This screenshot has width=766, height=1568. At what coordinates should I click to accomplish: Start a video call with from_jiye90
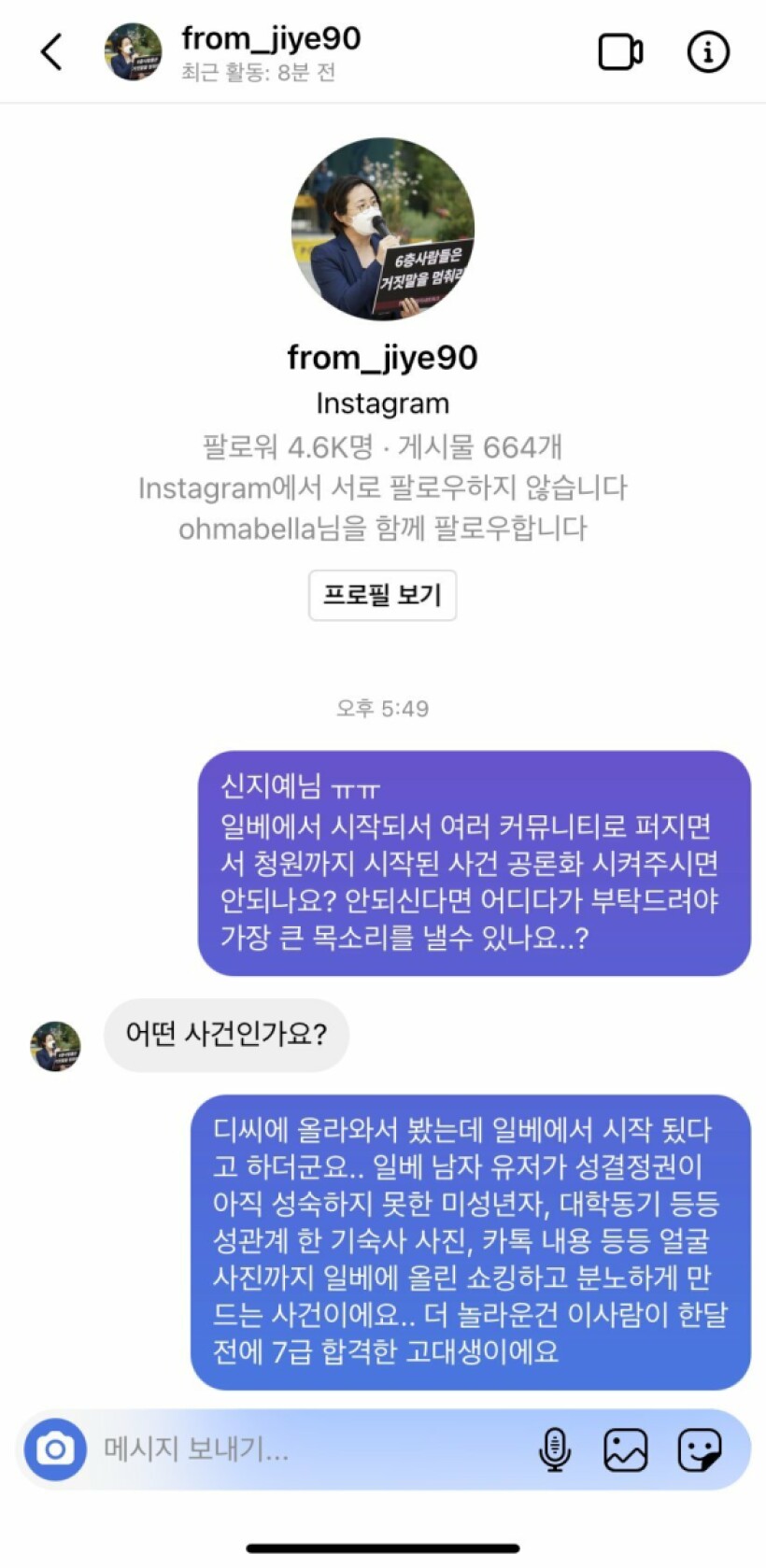(620, 52)
